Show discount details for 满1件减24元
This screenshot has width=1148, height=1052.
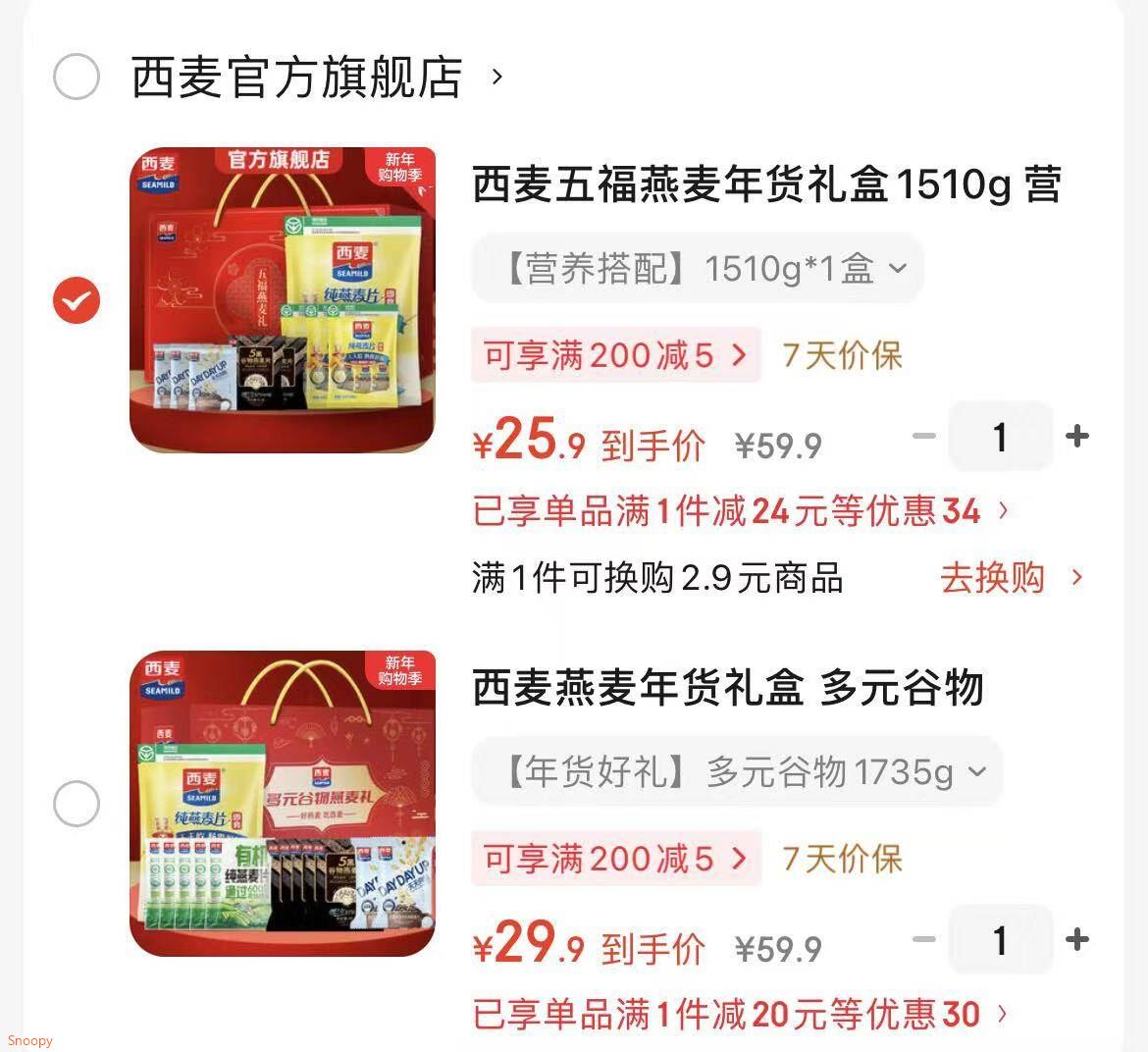[x=740, y=510]
